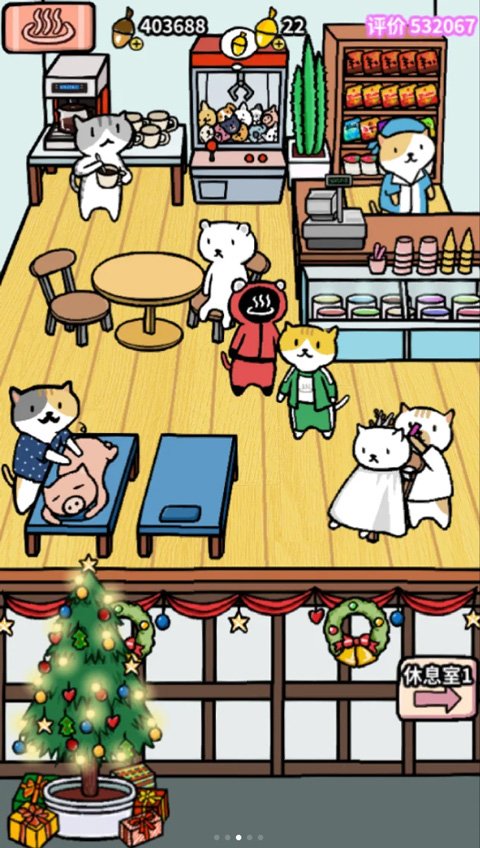Viewport: 480px width, 848px height.
Task: Add golden acorns with the plus
Action: [x=279, y=43]
